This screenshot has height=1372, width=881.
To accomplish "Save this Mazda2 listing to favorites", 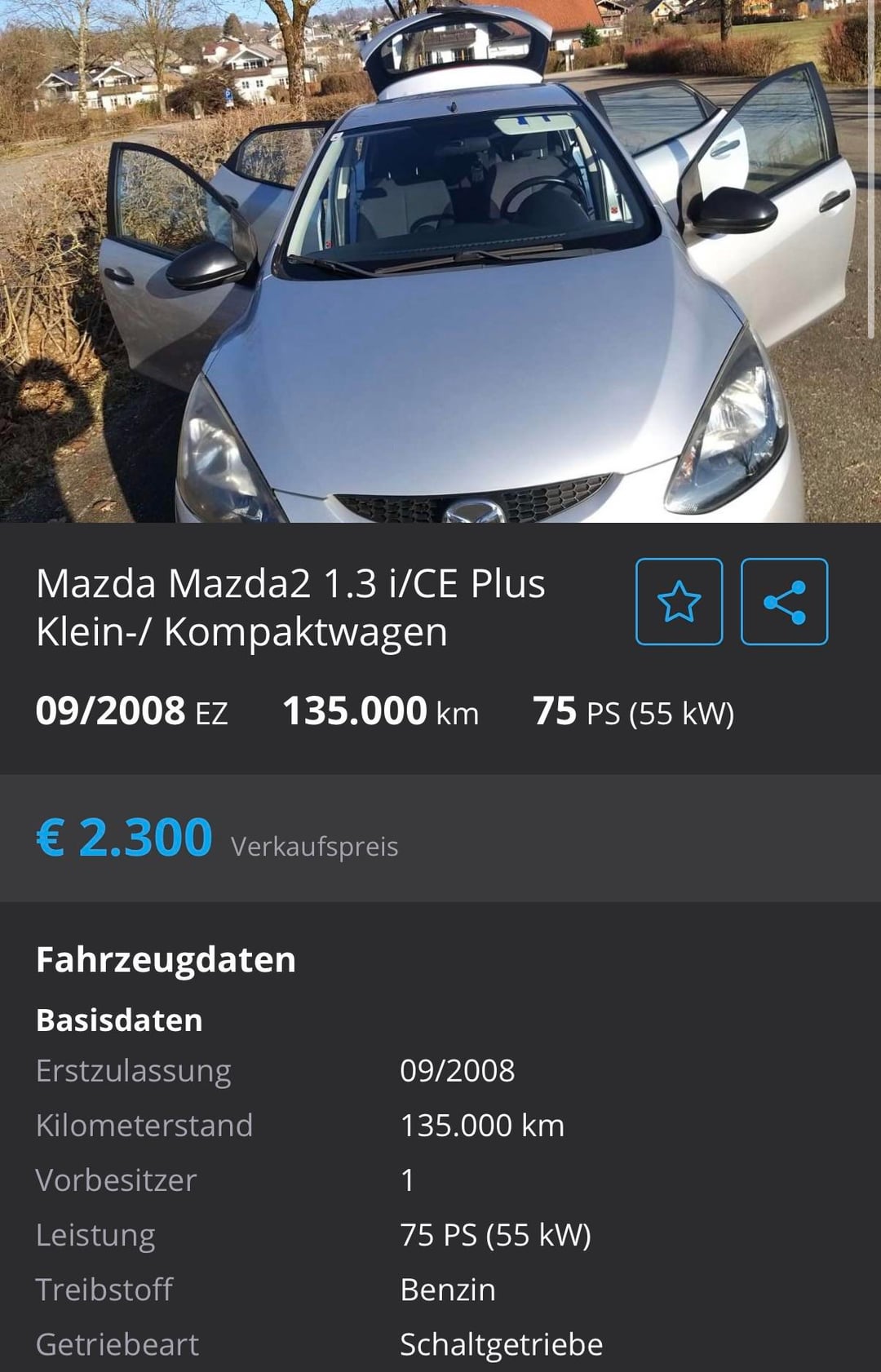I will [x=679, y=602].
